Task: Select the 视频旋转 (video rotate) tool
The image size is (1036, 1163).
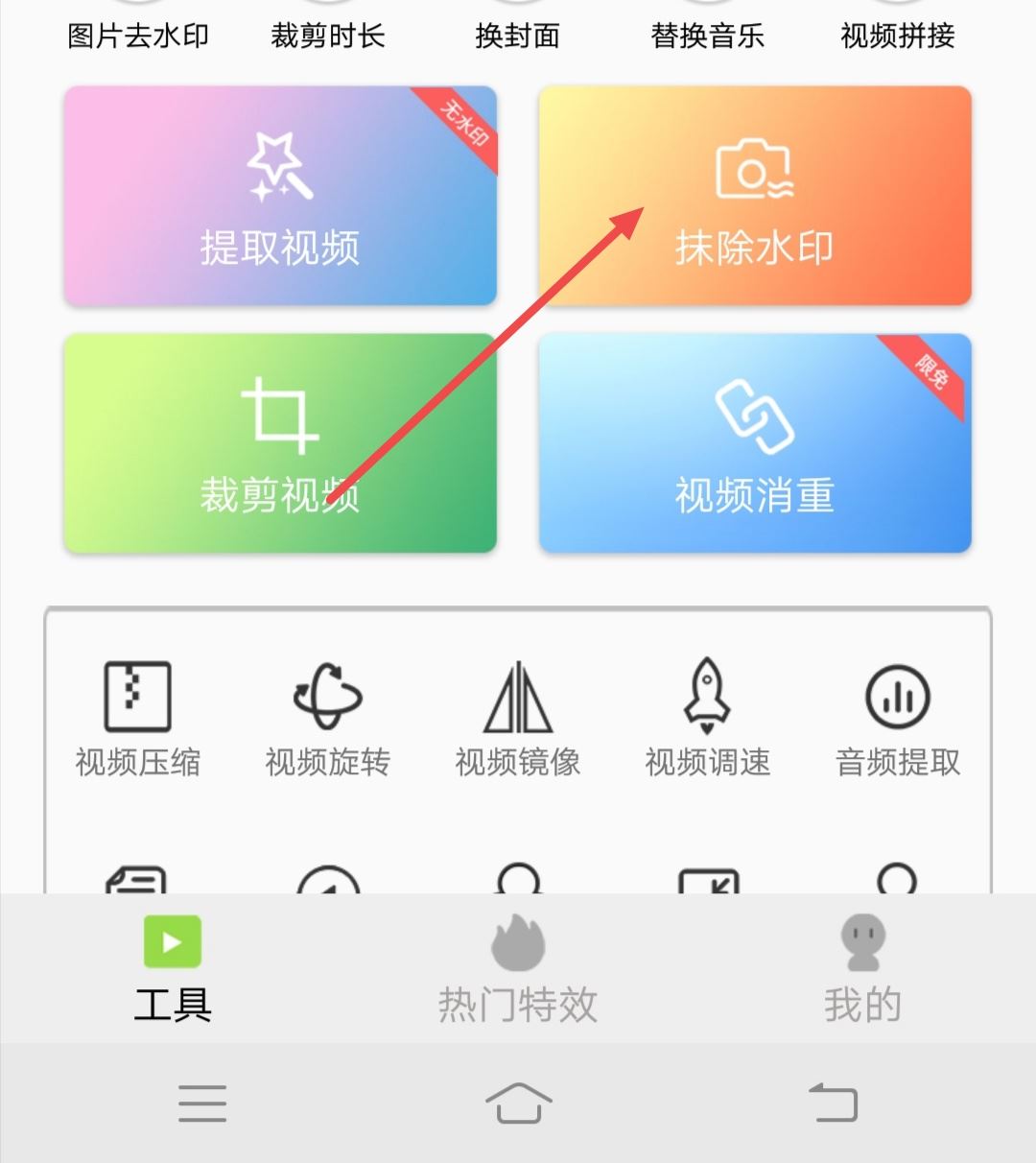Action: pyautogui.click(x=325, y=720)
